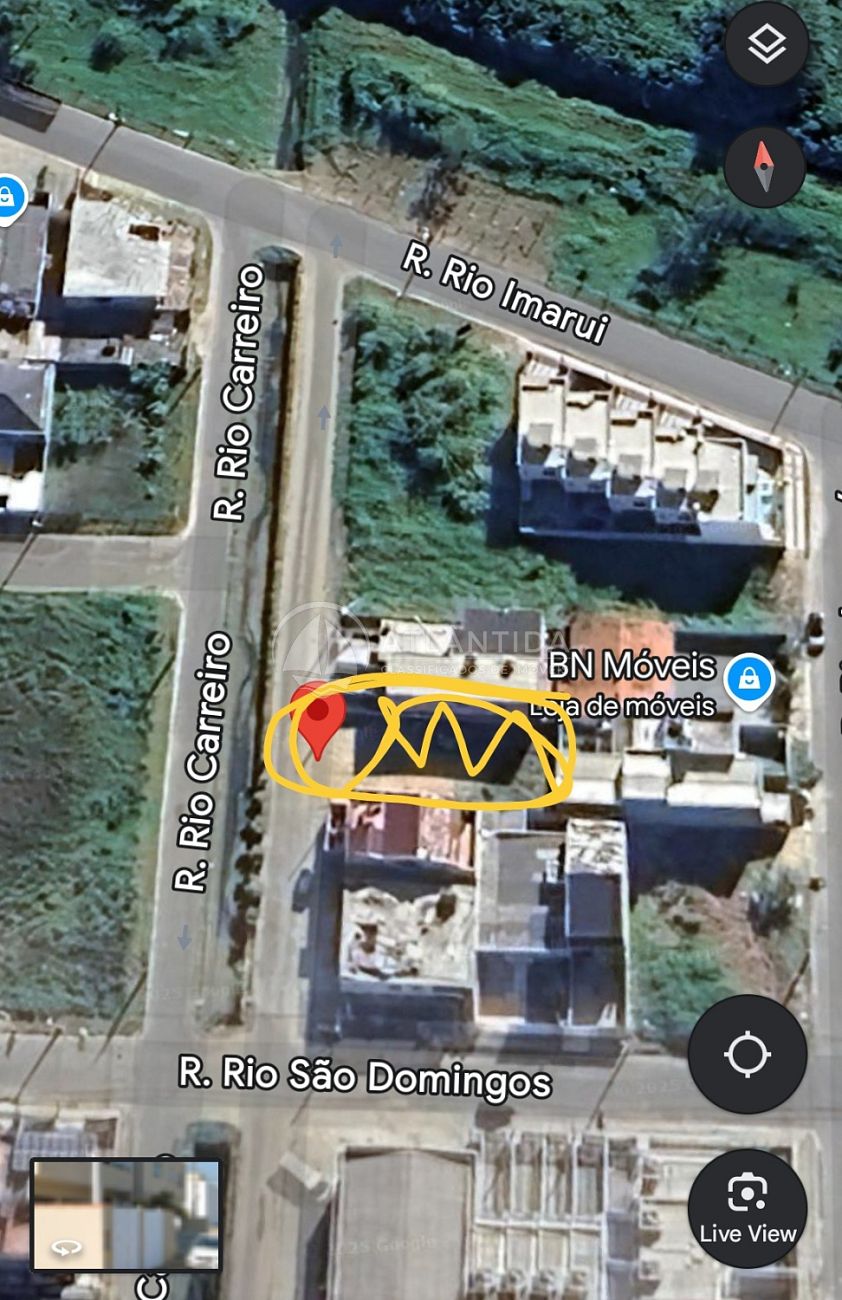Viewport: 842px width, 1300px height.
Task: Launch Live View
Action: pyautogui.click(x=747, y=1208)
